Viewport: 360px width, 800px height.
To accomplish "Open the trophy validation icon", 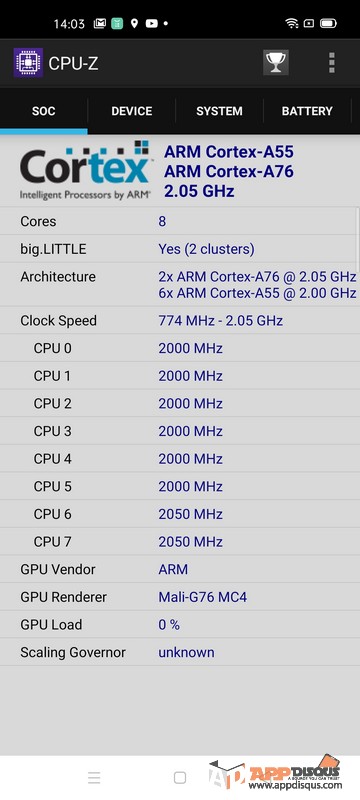I will 276,63.
